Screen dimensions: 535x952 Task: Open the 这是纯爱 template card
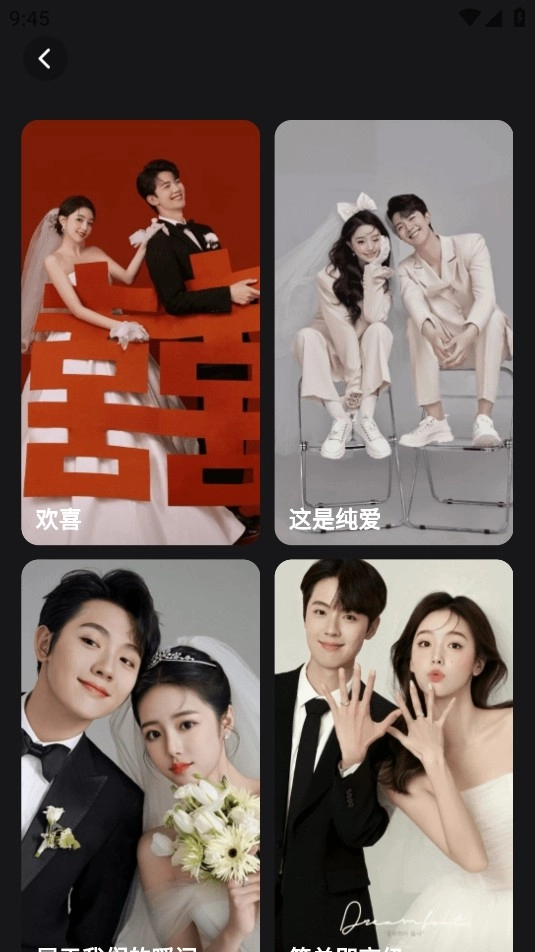[x=394, y=332]
